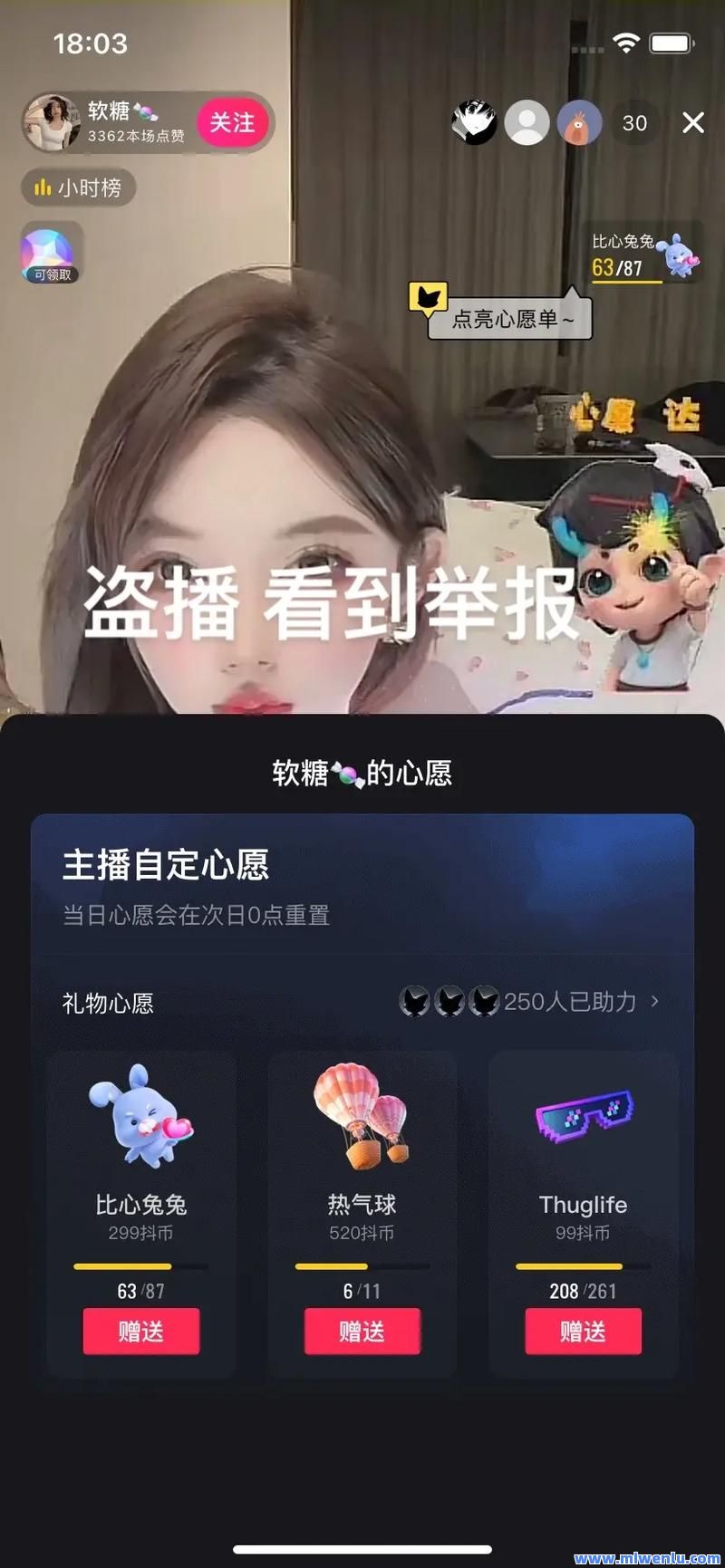Send the Thuglife gift with 赠送
The width and height of the screenshot is (725, 1568).
click(584, 1331)
